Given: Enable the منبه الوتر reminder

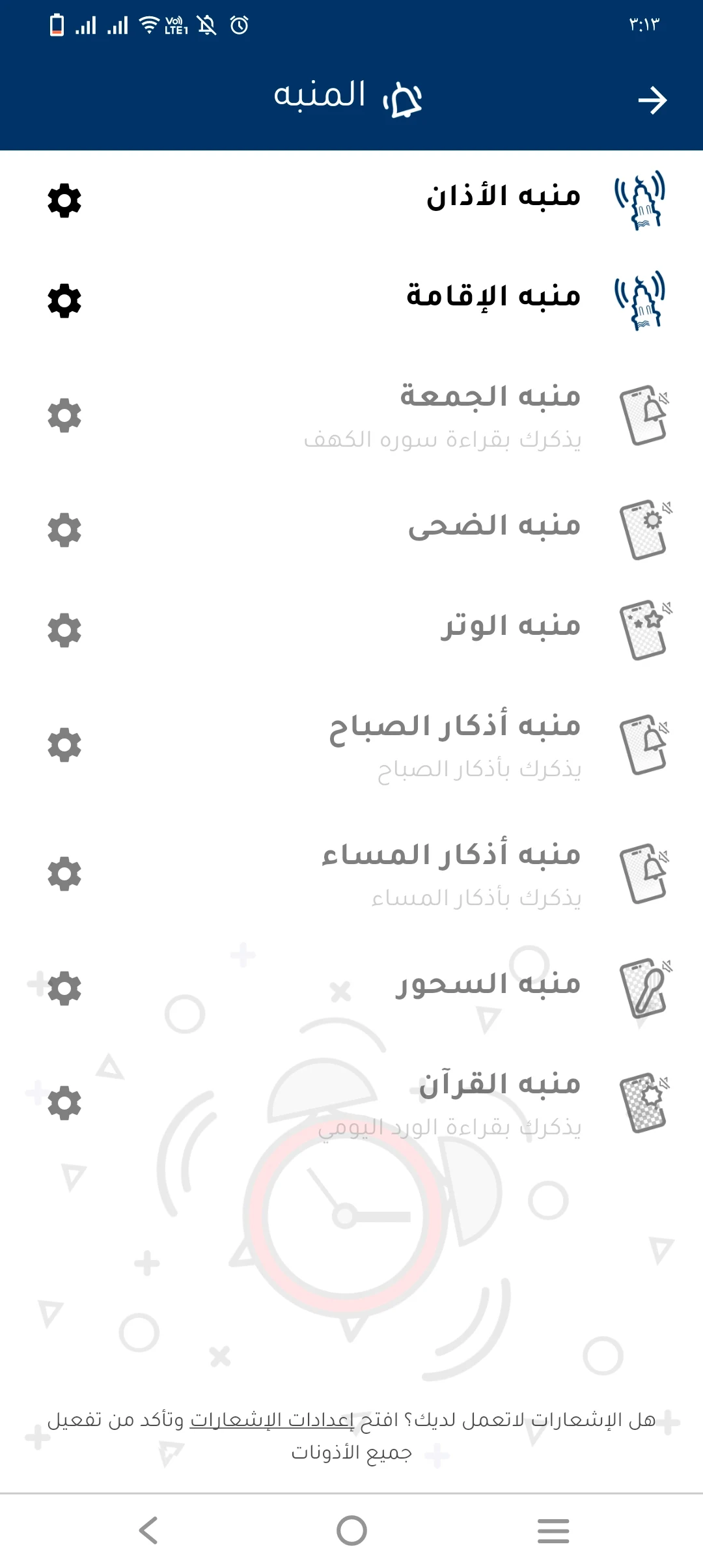Looking at the screenshot, I should [643, 630].
